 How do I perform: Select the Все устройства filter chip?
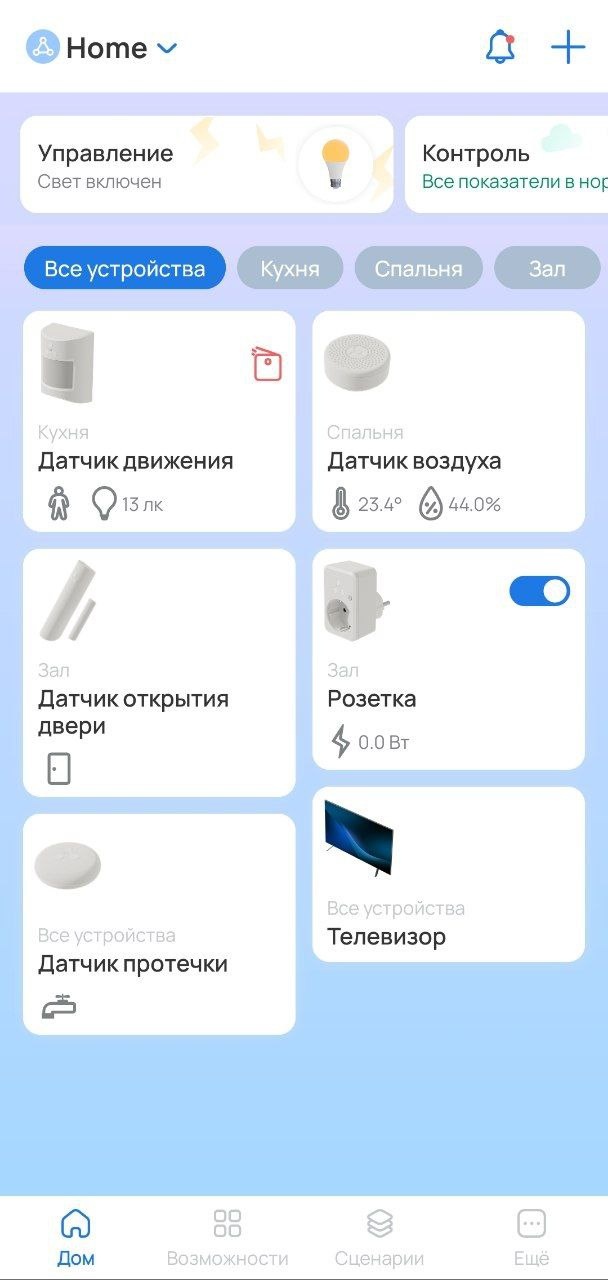pyautogui.click(x=125, y=269)
